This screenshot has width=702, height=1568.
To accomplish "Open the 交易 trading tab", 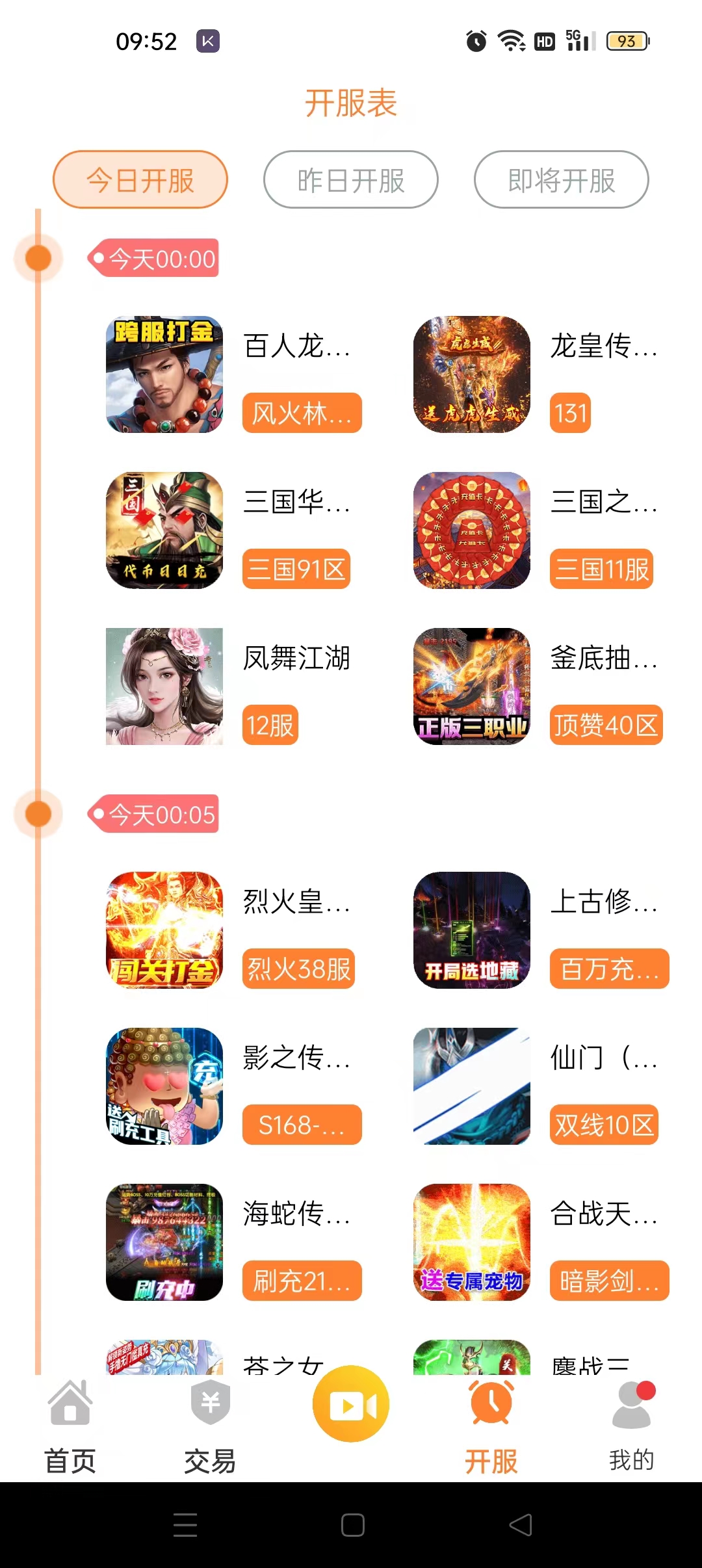I will coord(210,1425).
